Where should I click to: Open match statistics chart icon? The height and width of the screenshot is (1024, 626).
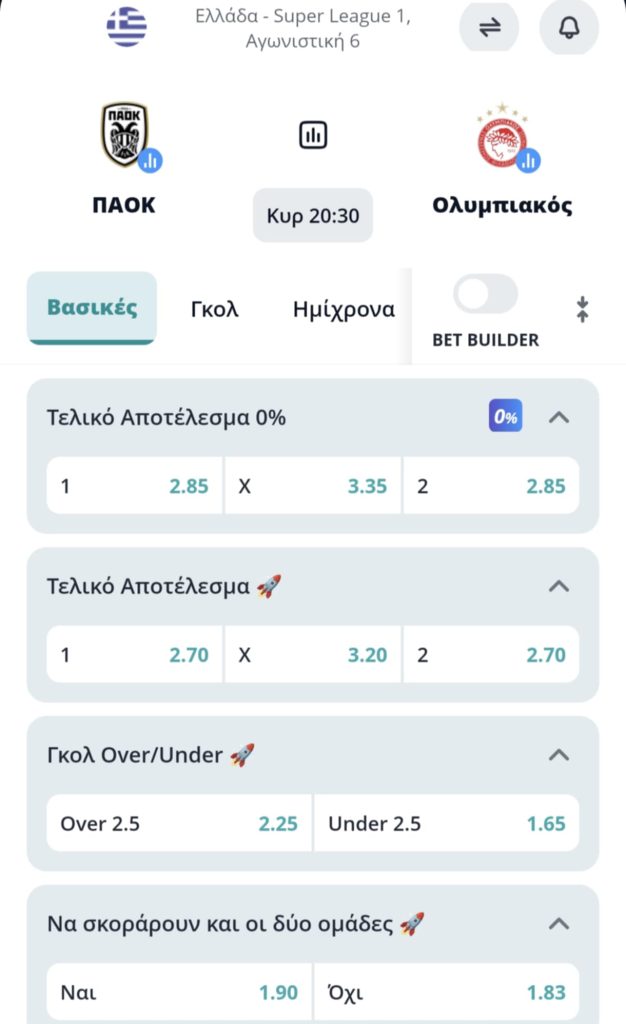313,135
